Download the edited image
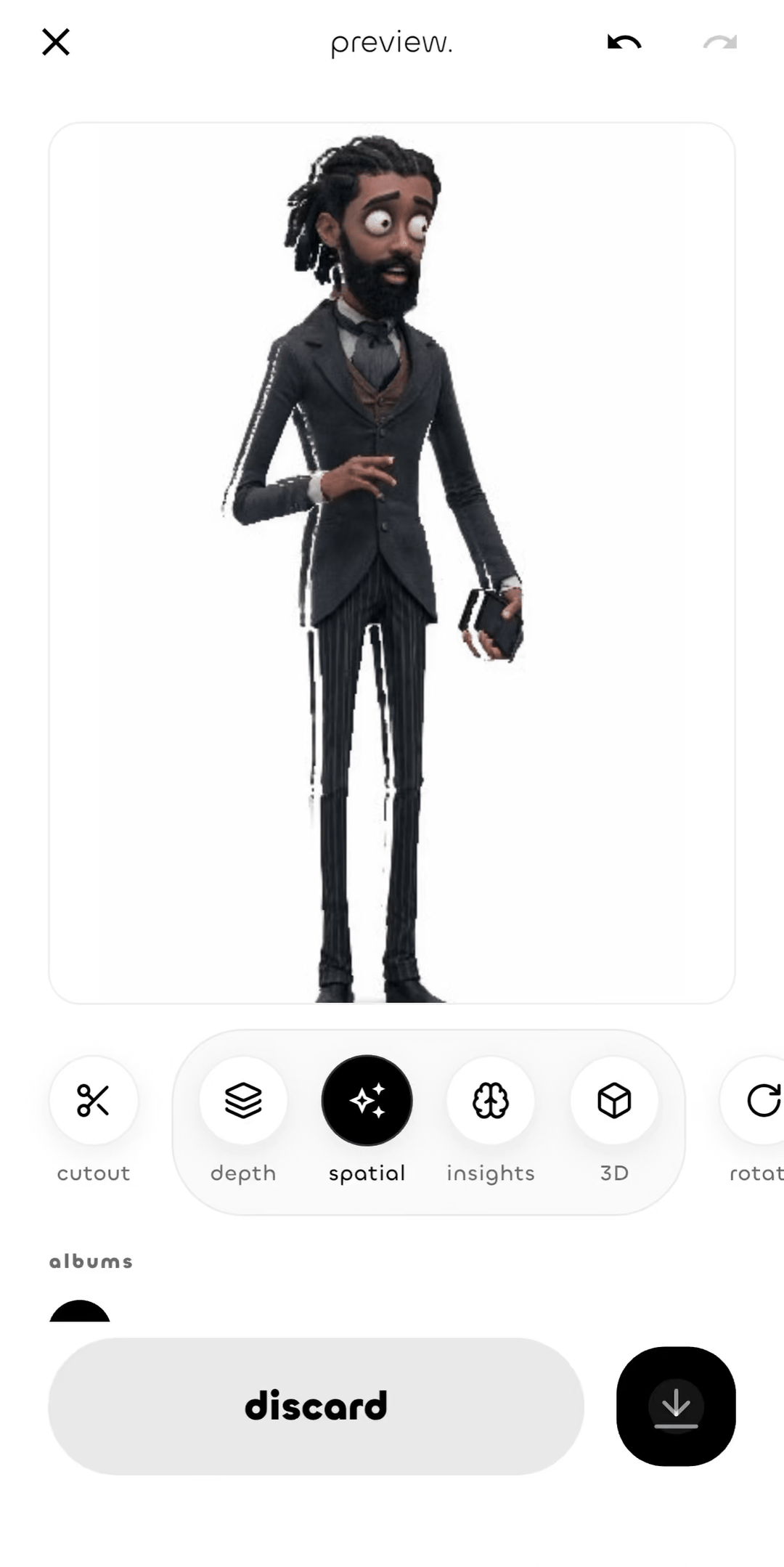Screen dimensions: 784x1567 pos(676,1407)
